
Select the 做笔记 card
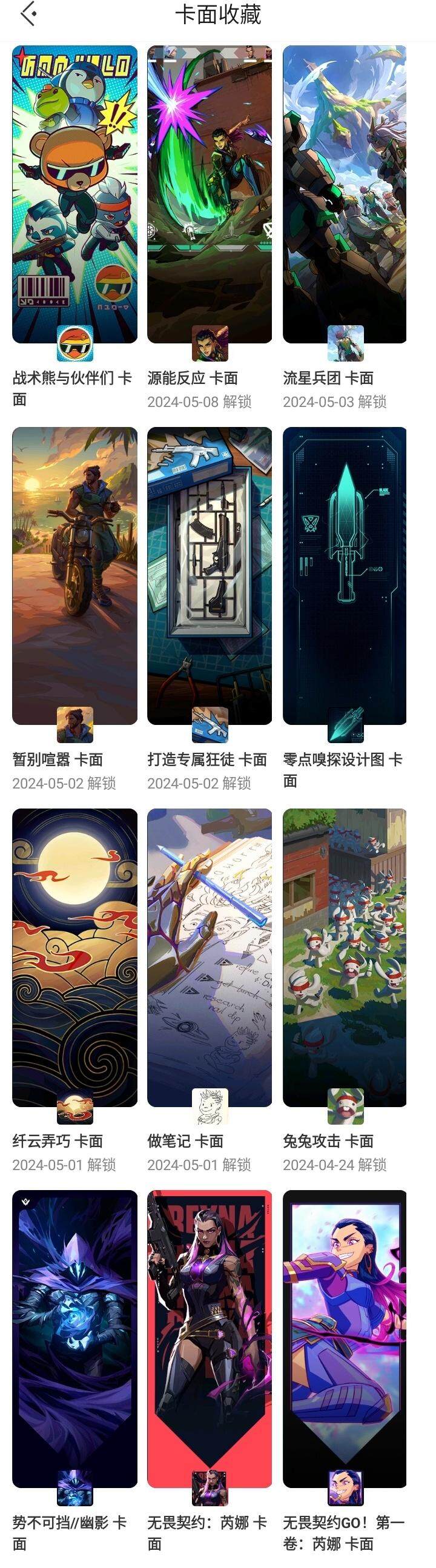[210, 957]
